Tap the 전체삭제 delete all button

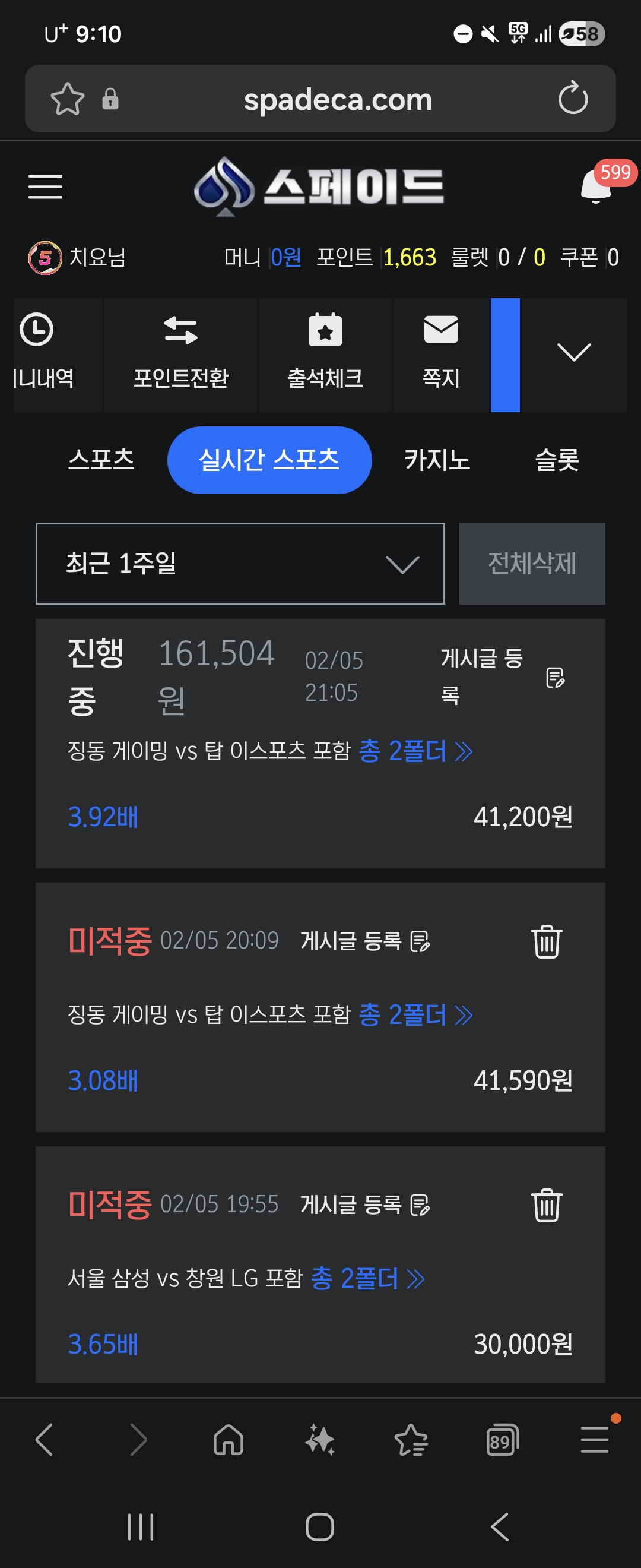click(x=532, y=564)
